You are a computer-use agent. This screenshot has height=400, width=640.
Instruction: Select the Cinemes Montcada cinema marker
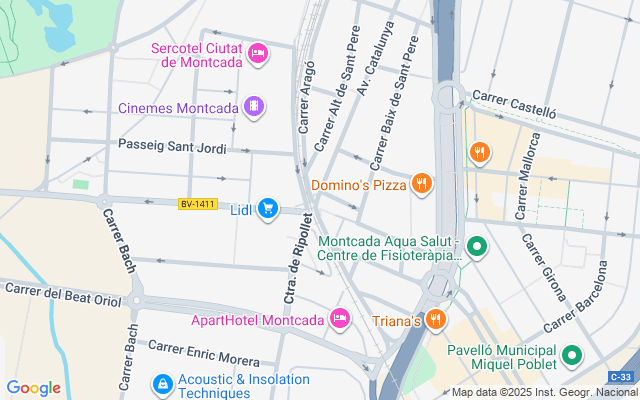coord(255,107)
